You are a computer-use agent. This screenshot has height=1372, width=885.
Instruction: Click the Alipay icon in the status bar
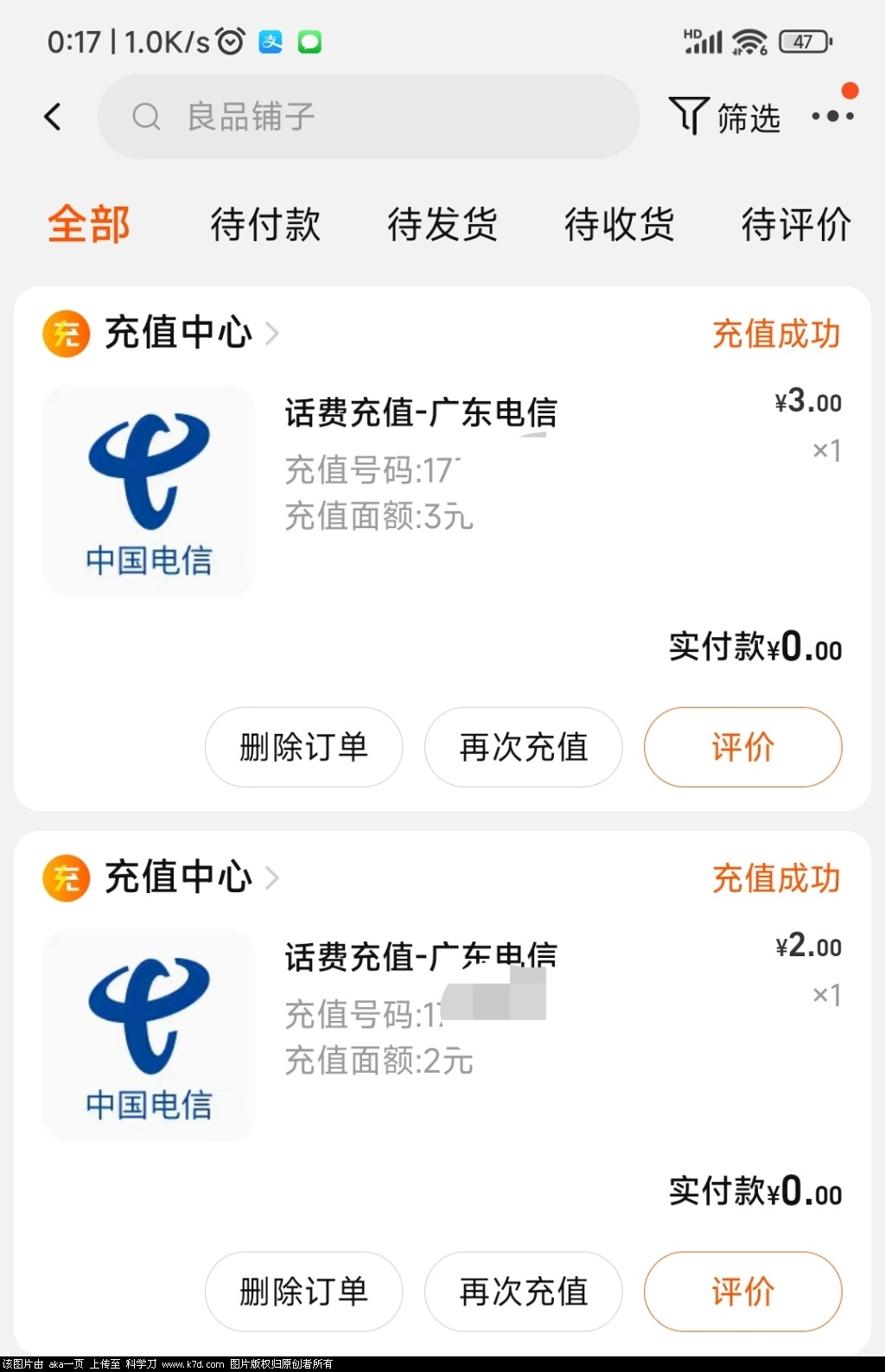click(270, 41)
